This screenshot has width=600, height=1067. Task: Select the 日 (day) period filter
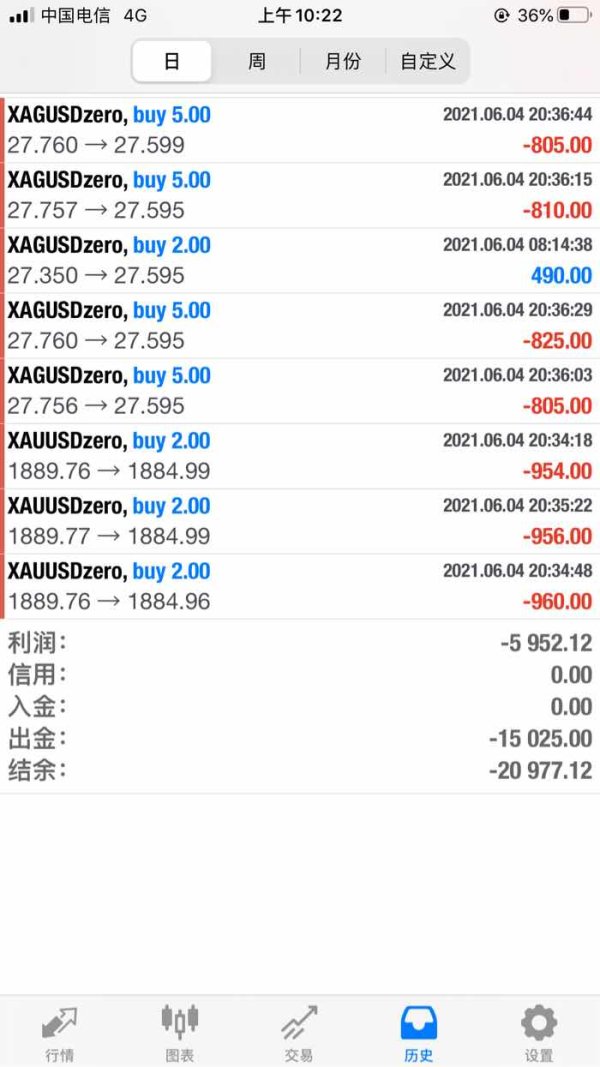[x=172, y=62]
